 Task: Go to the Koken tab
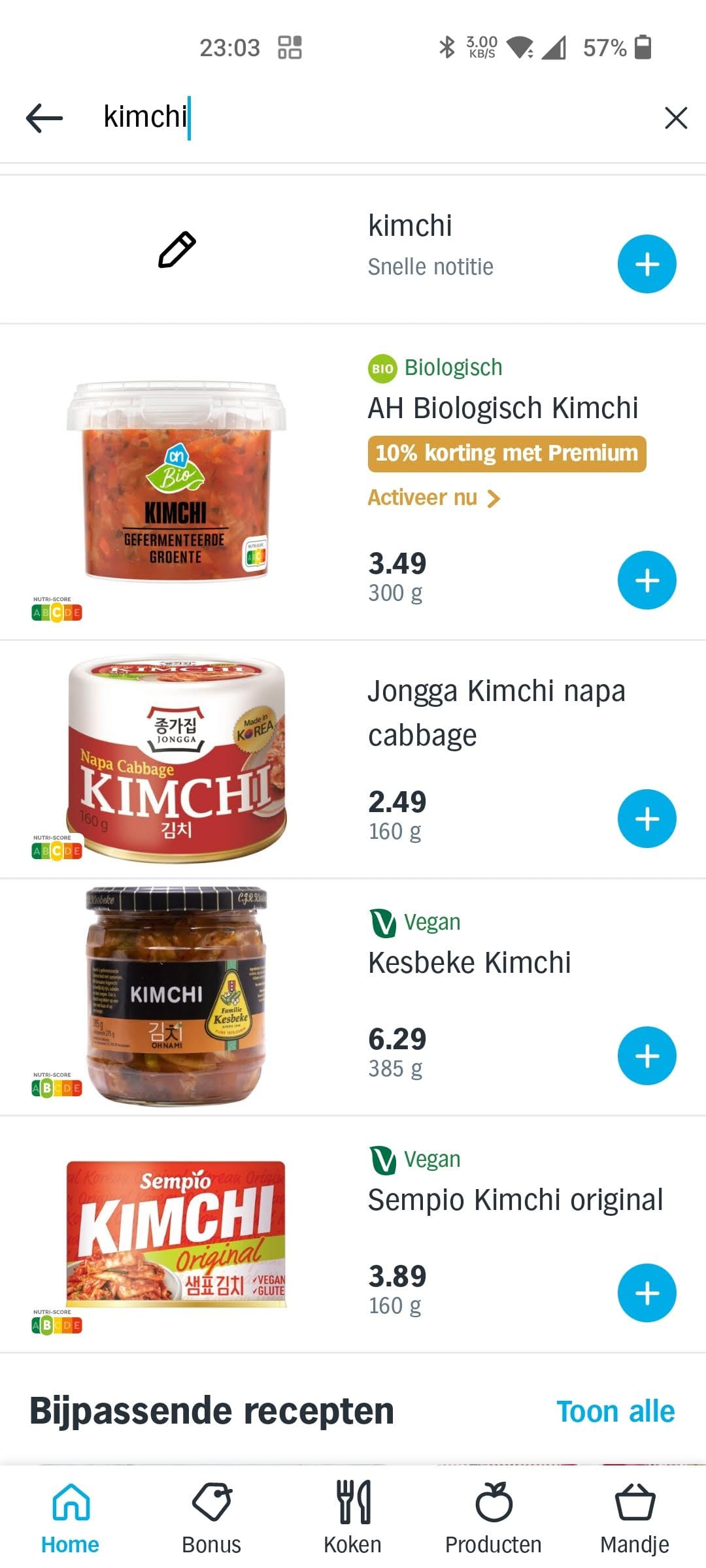tap(353, 1519)
